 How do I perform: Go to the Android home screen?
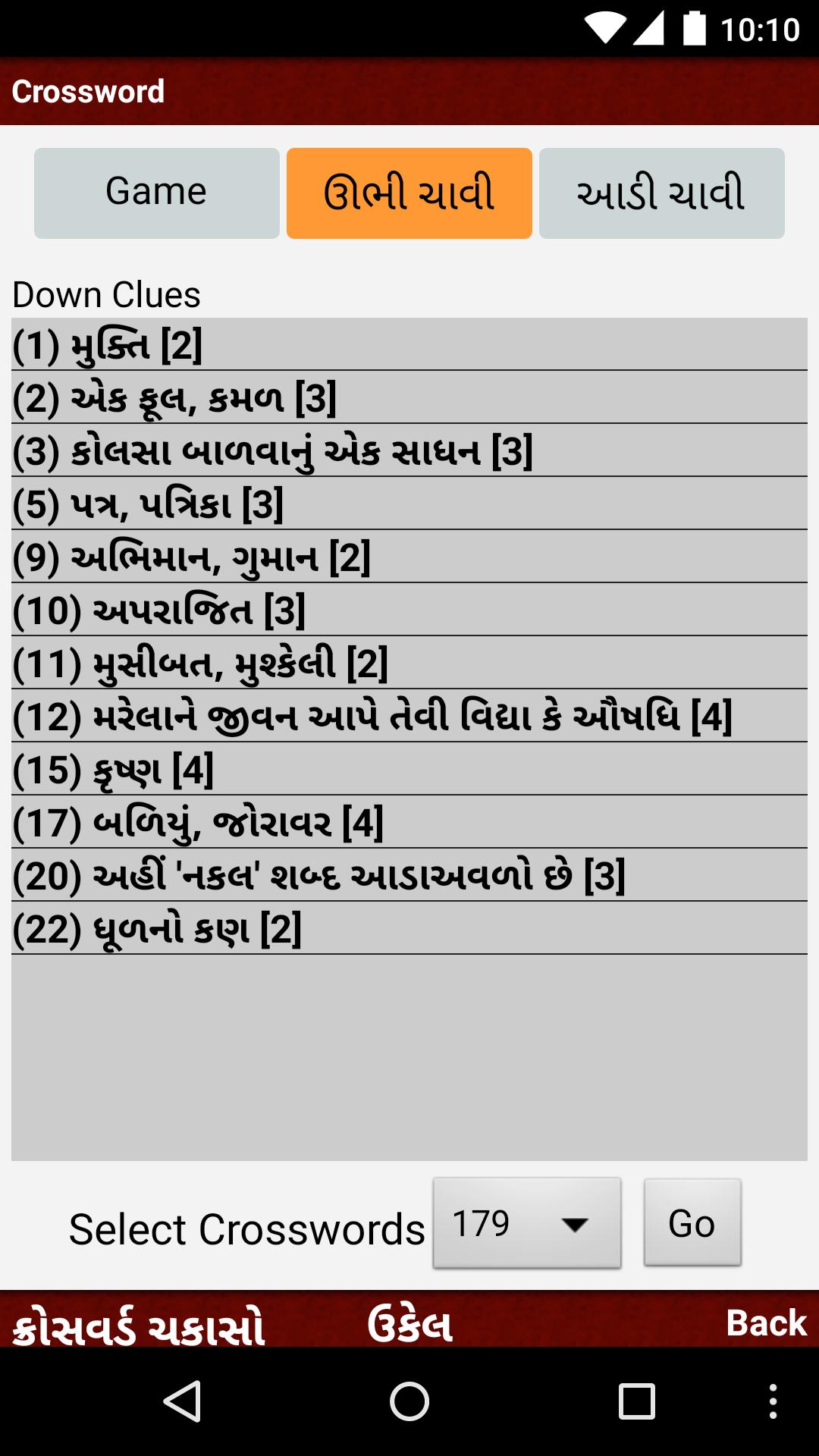click(x=409, y=1401)
